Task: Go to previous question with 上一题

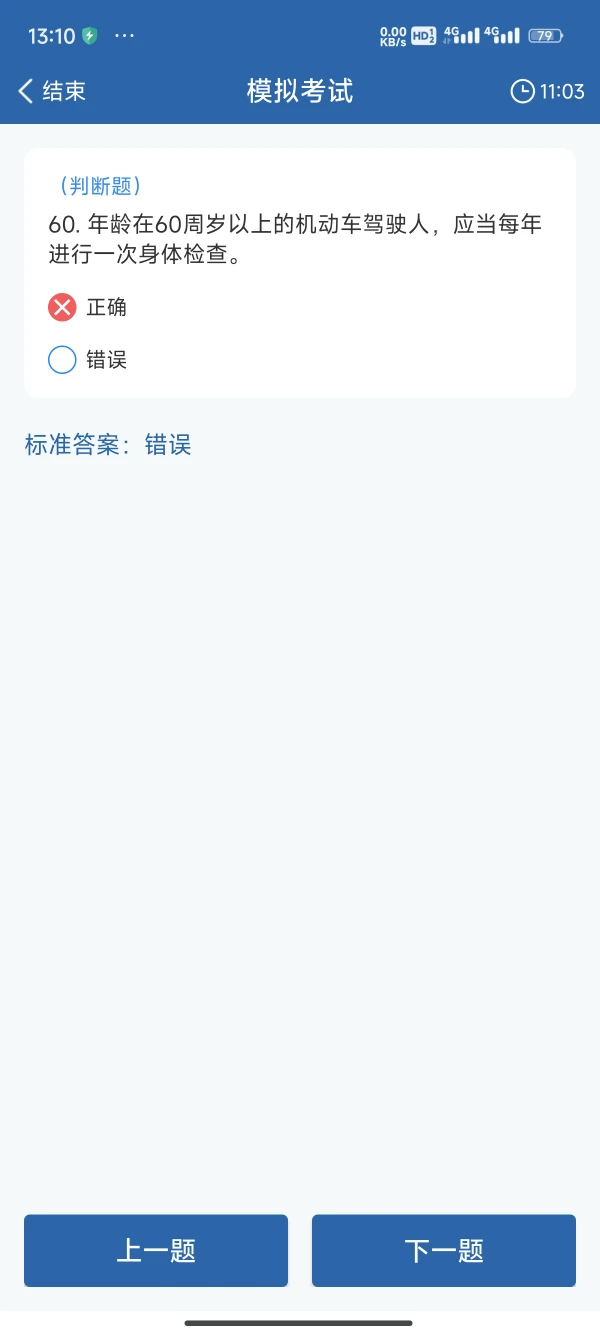Action: pyautogui.click(x=156, y=1250)
